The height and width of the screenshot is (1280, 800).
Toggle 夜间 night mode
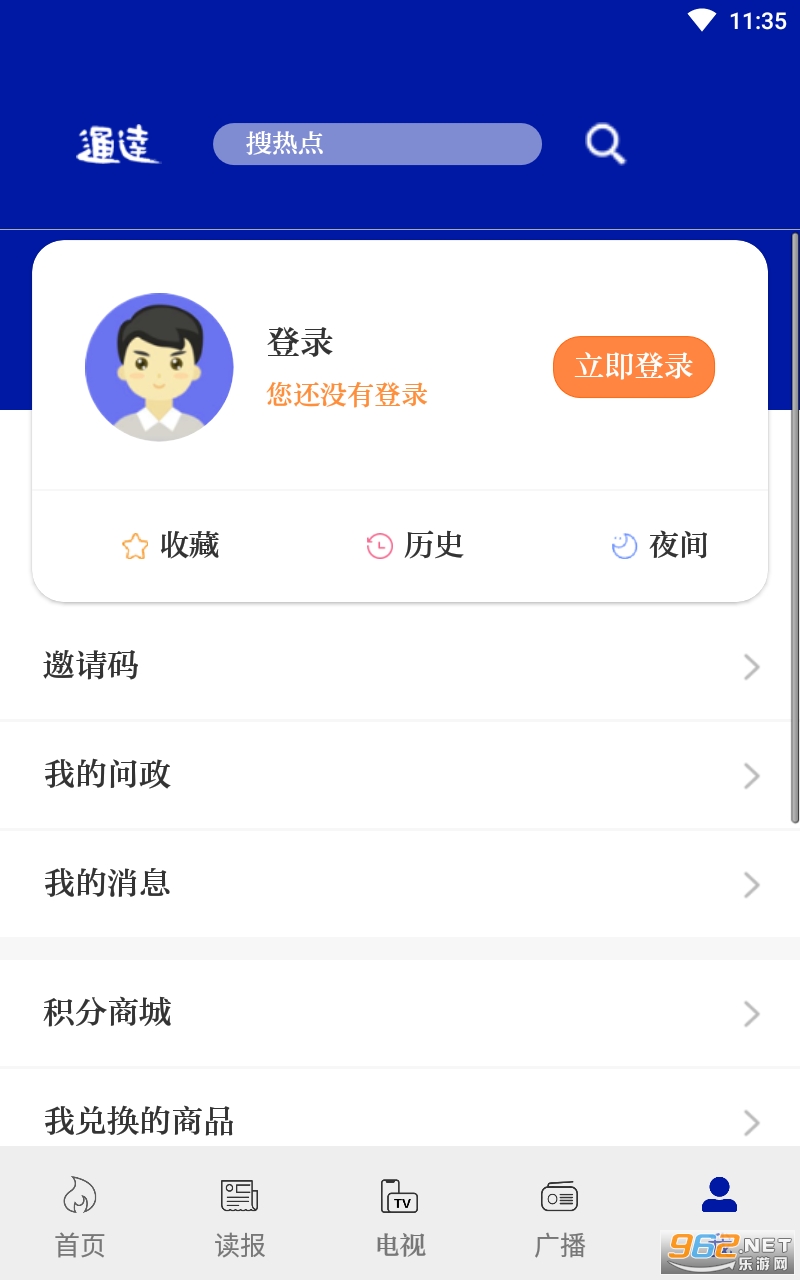659,545
